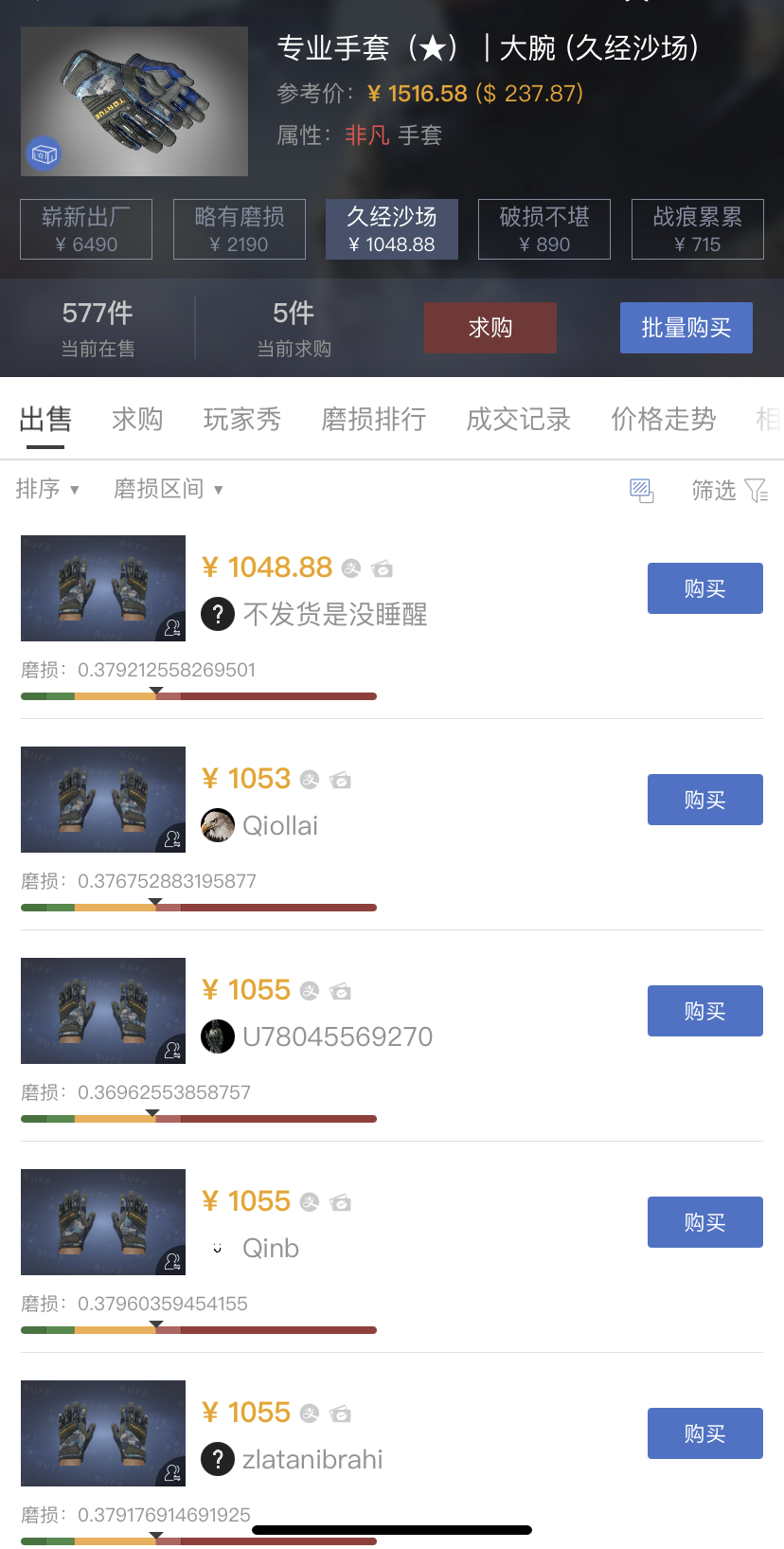Switch to the 成交记录 tab
This screenshot has width=784, height=1549.
(x=519, y=419)
